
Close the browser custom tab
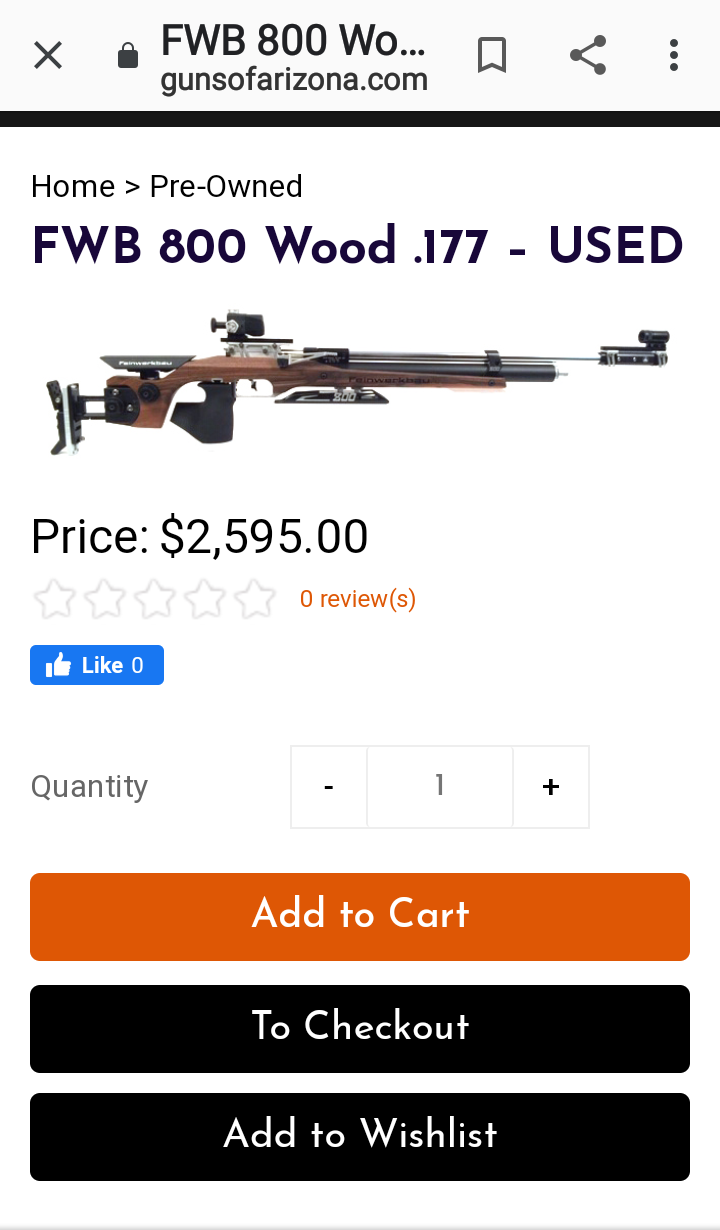[48, 55]
